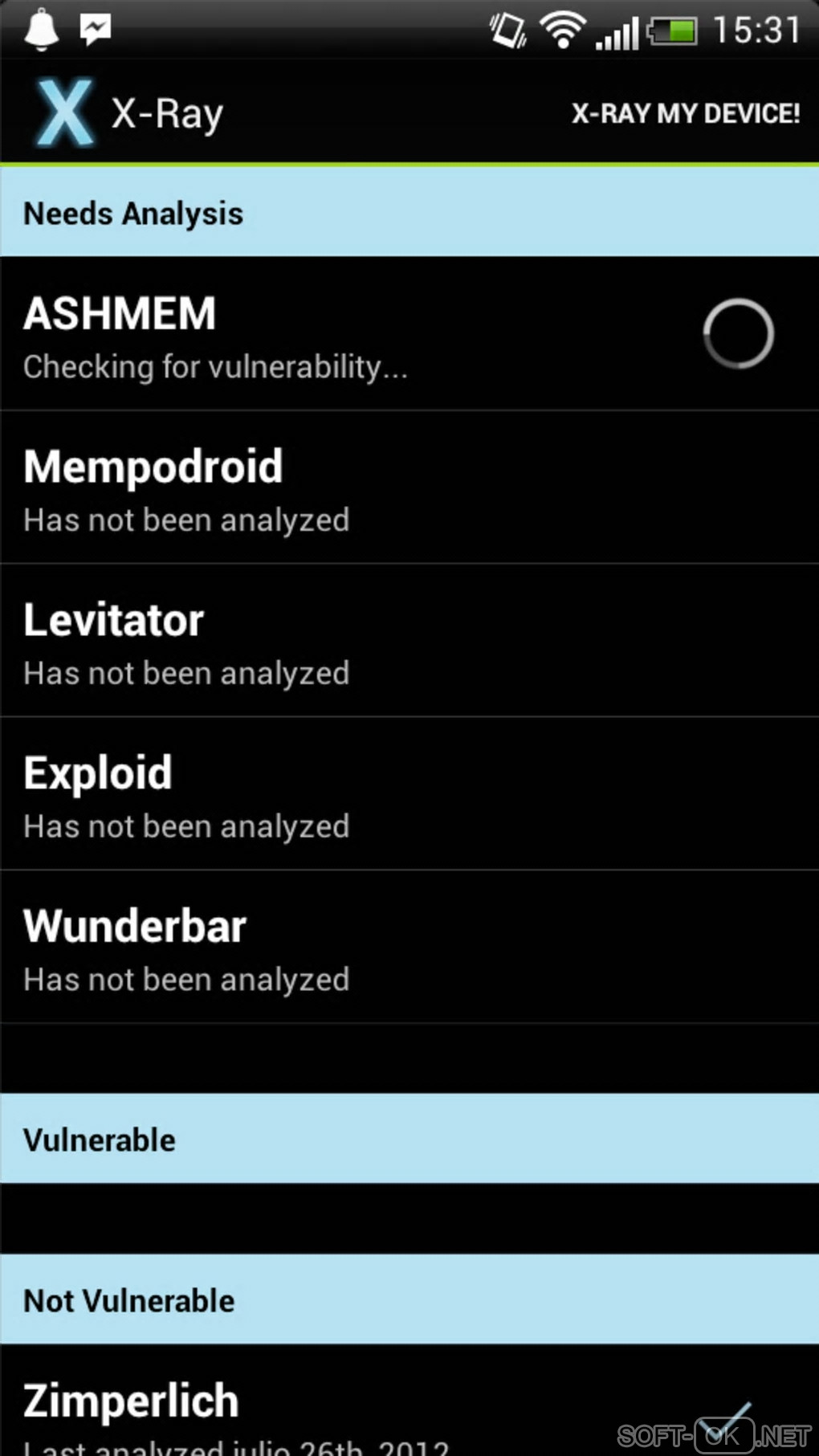Image resolution: width=819 pixels, height=1456 pixels.
Task: Tap the X-Ray app logo
Action: coord(64,113)
